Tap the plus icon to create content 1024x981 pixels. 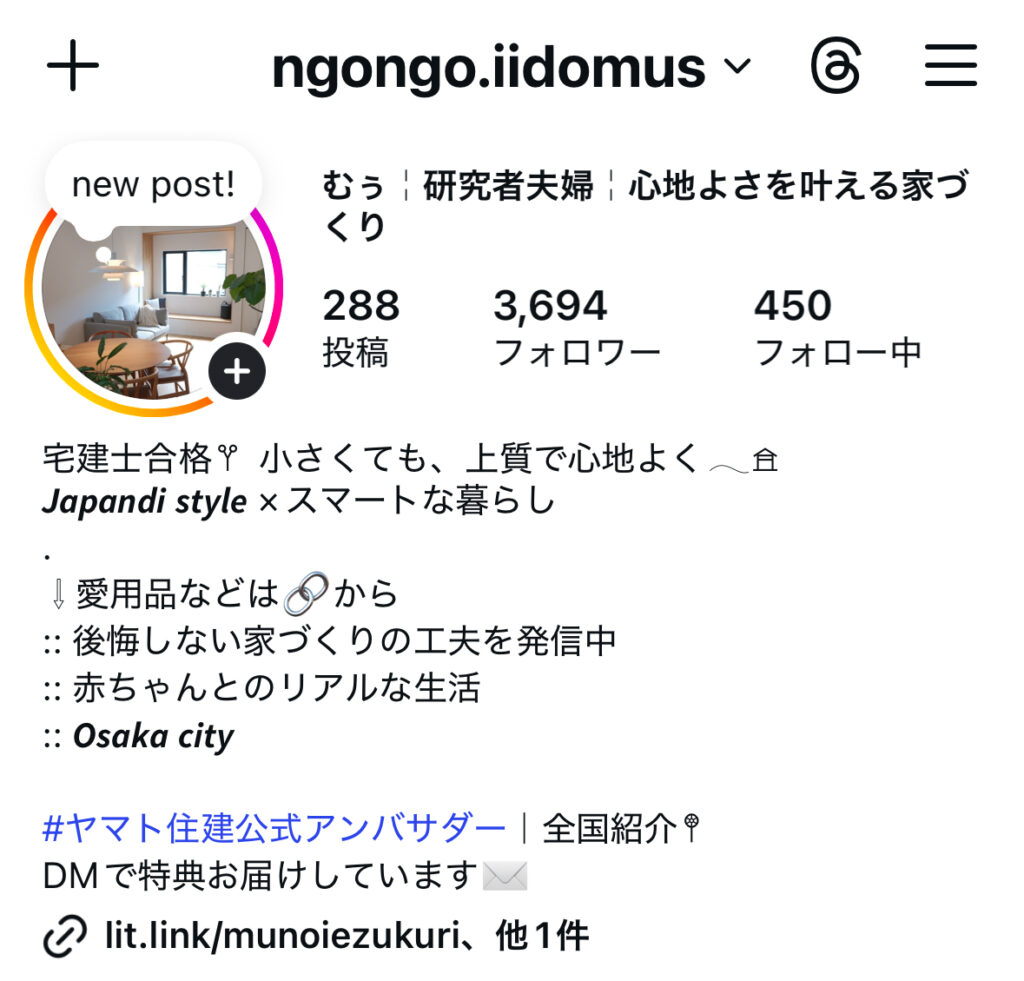[73, 67]
